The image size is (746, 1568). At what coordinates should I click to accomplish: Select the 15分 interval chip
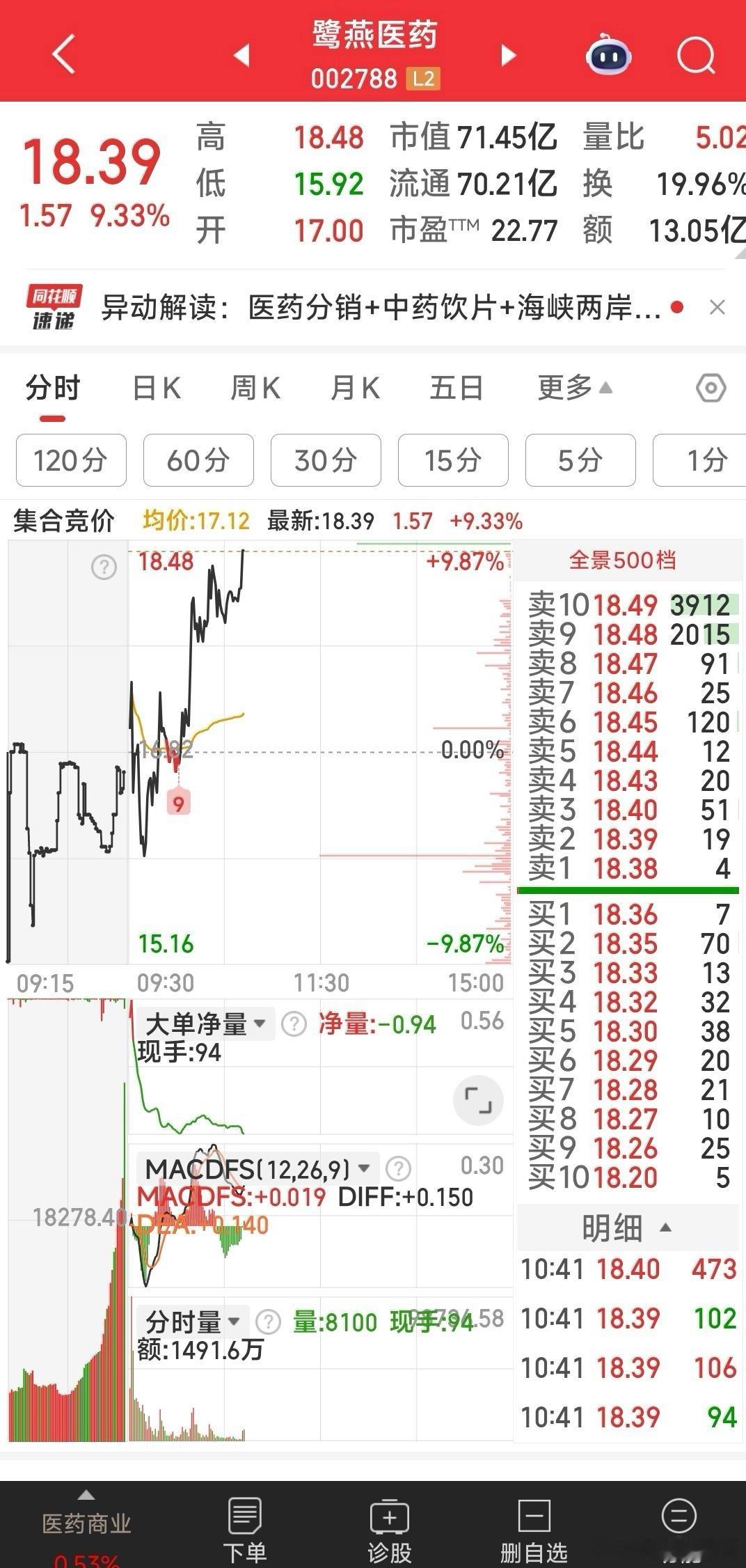[453, 460]
